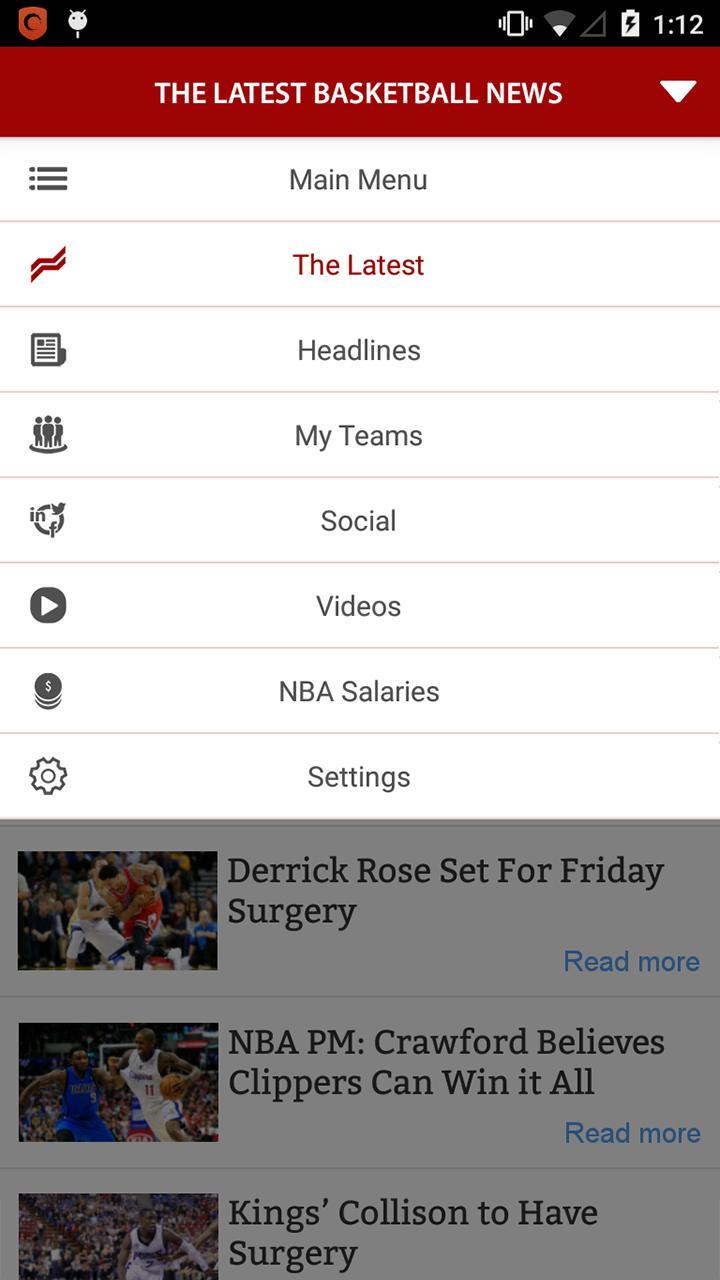This screenshot has width=720, height=1280.
Task: Switch to the Headlines section
Action: 358,349
